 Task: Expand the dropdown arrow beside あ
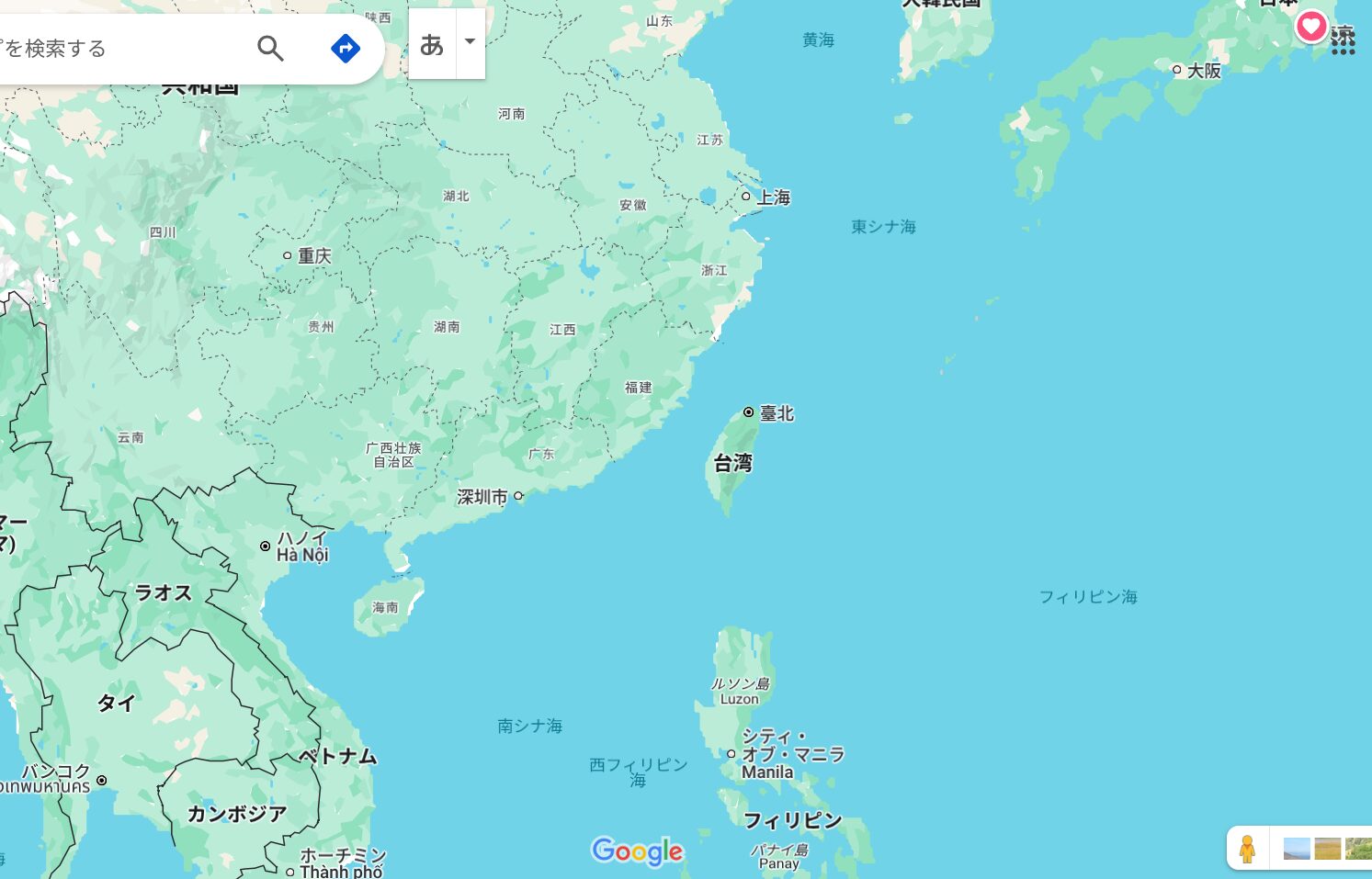coord(471,42)
